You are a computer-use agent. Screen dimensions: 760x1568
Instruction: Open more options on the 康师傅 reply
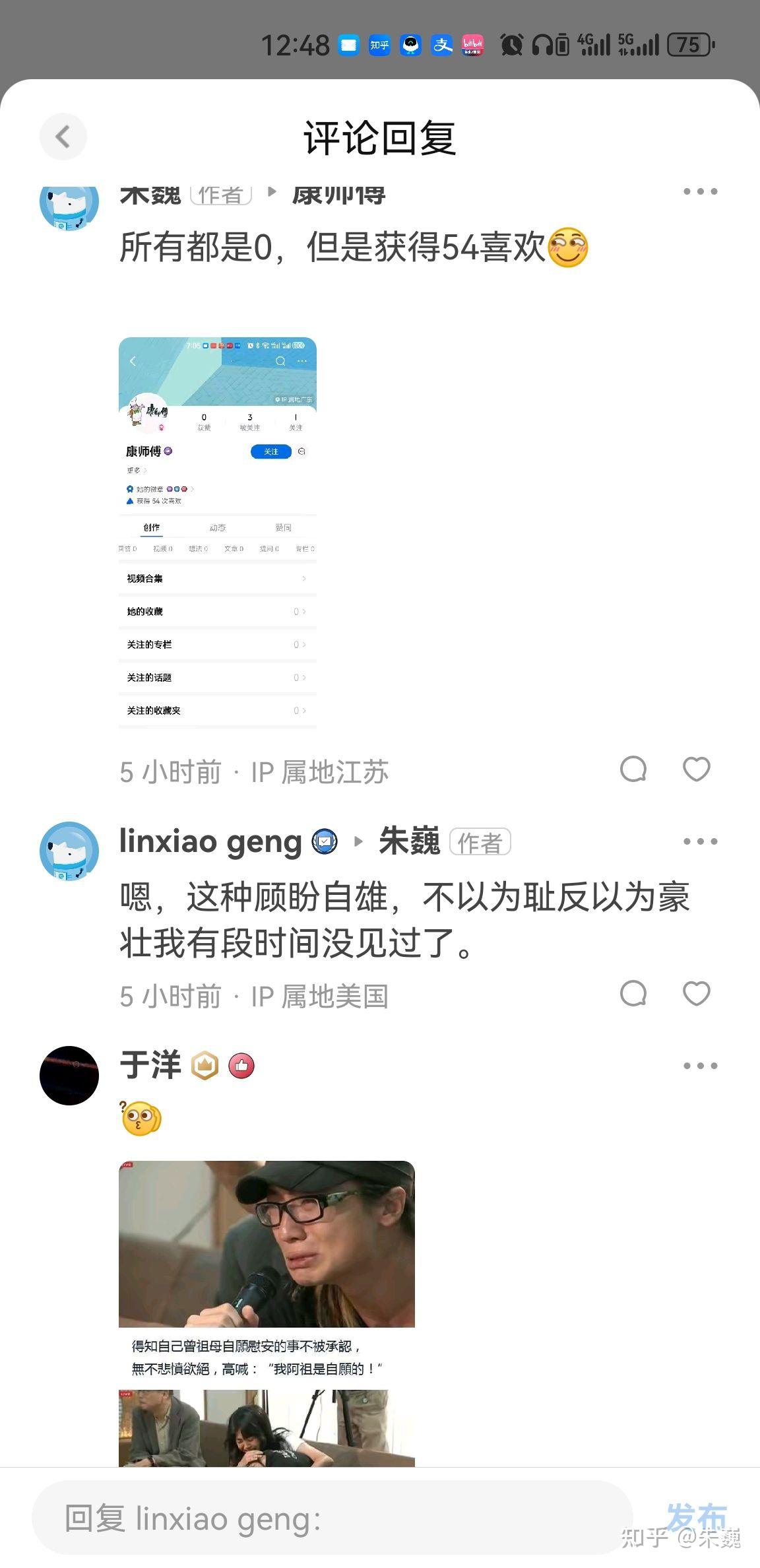700,192
